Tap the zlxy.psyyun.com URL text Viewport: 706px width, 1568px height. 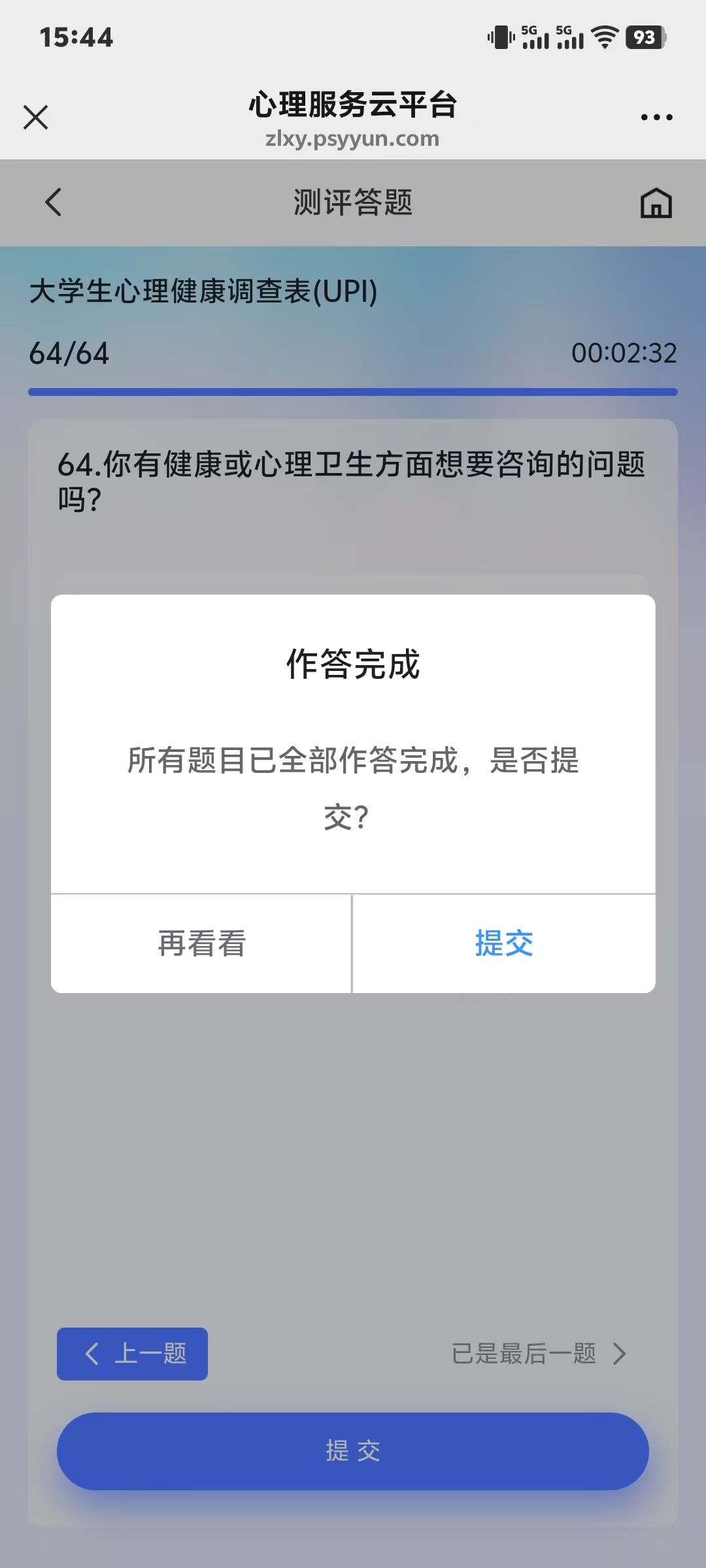pos(353,139)
